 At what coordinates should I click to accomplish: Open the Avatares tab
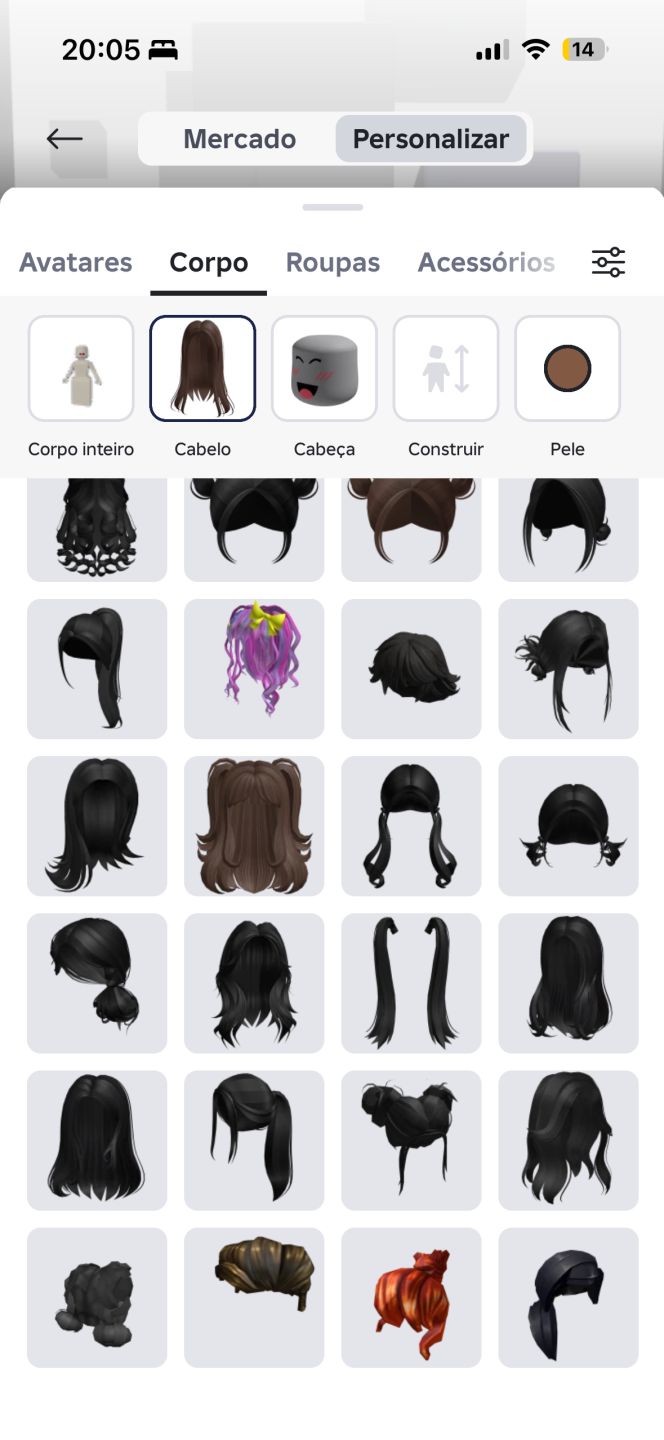pos(76,262)
